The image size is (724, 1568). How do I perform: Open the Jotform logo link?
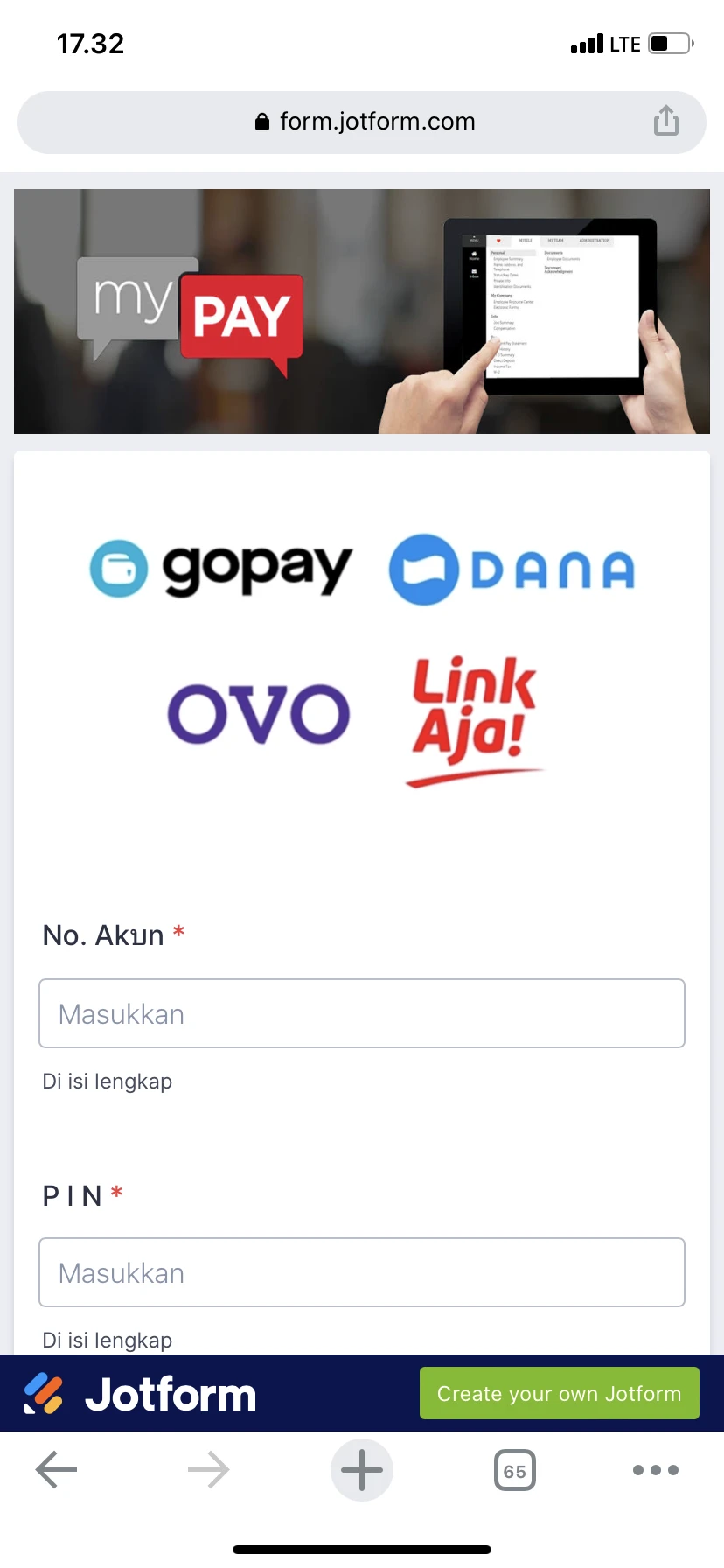click(140, 1394)
